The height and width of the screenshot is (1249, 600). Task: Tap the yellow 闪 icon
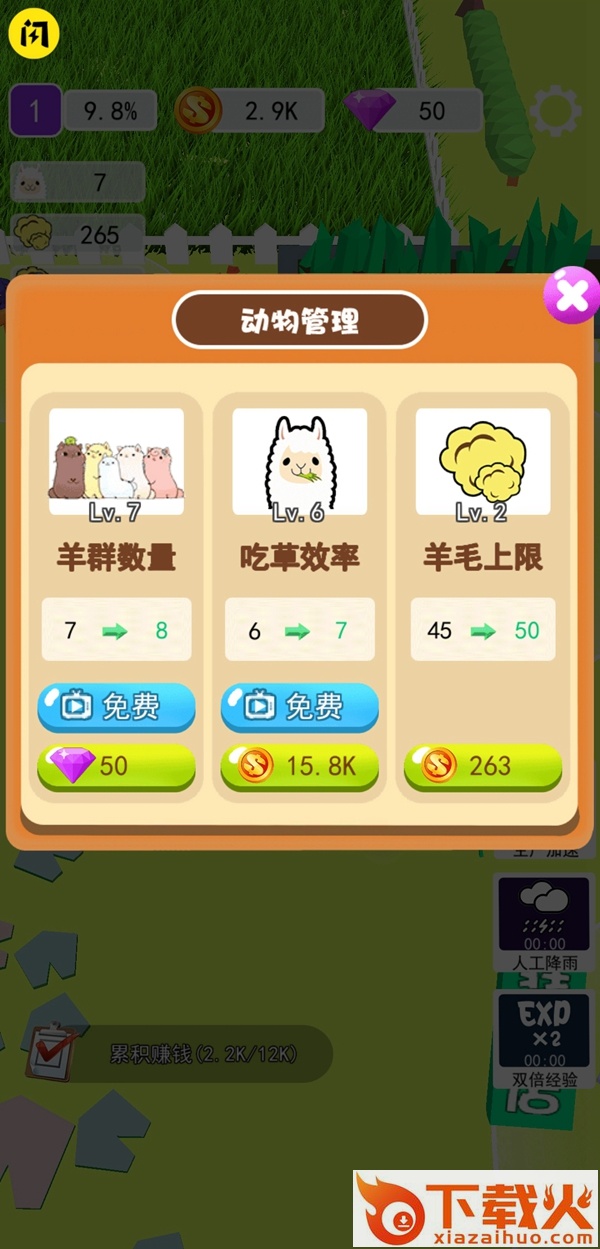34,34
